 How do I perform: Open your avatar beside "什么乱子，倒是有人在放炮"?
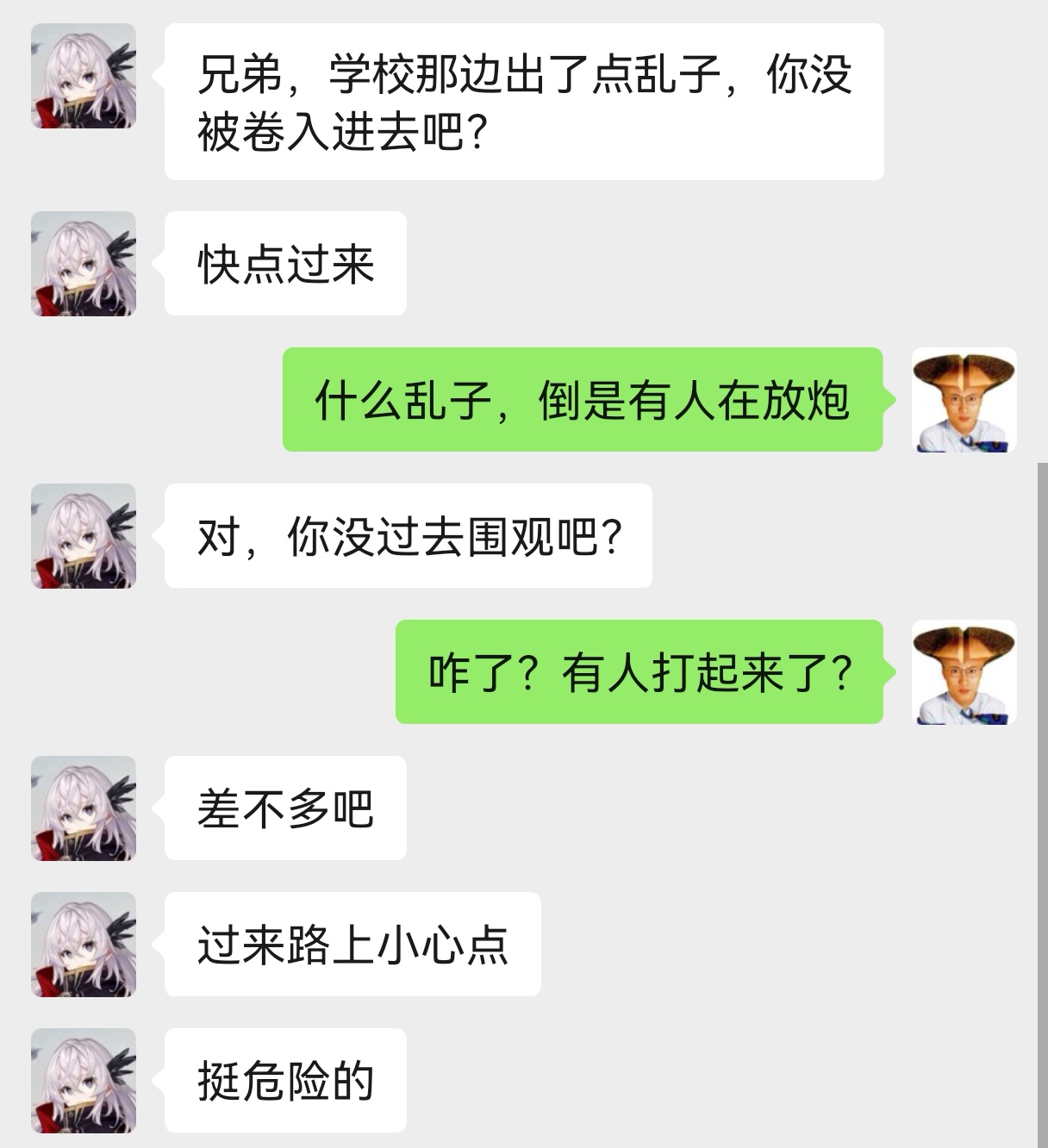pyautogui.click(x=964, y=399)
